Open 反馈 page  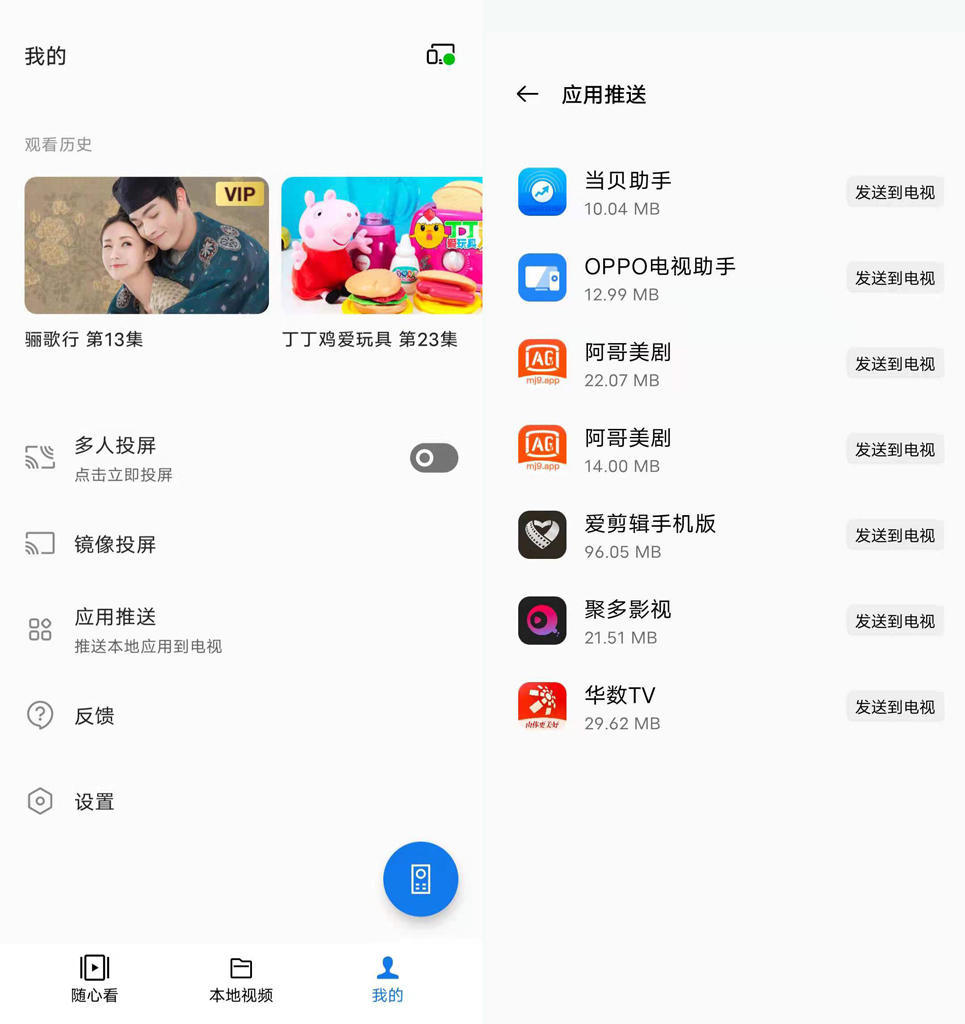pos(94,716)
